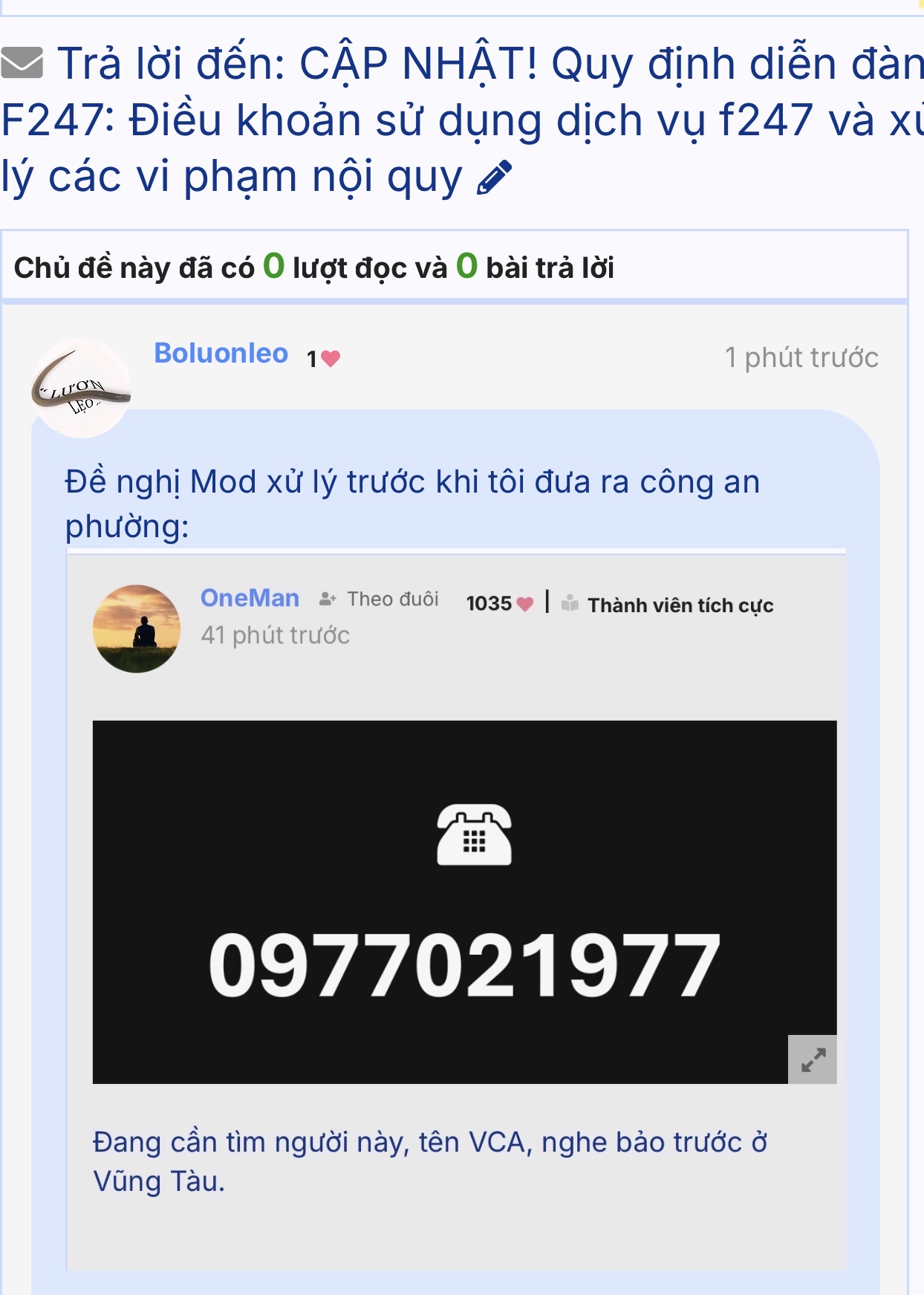Open Boluonleo's profile name link
Screen dimensions: 924x1295
pyautogui.click(x=221, y=354)
